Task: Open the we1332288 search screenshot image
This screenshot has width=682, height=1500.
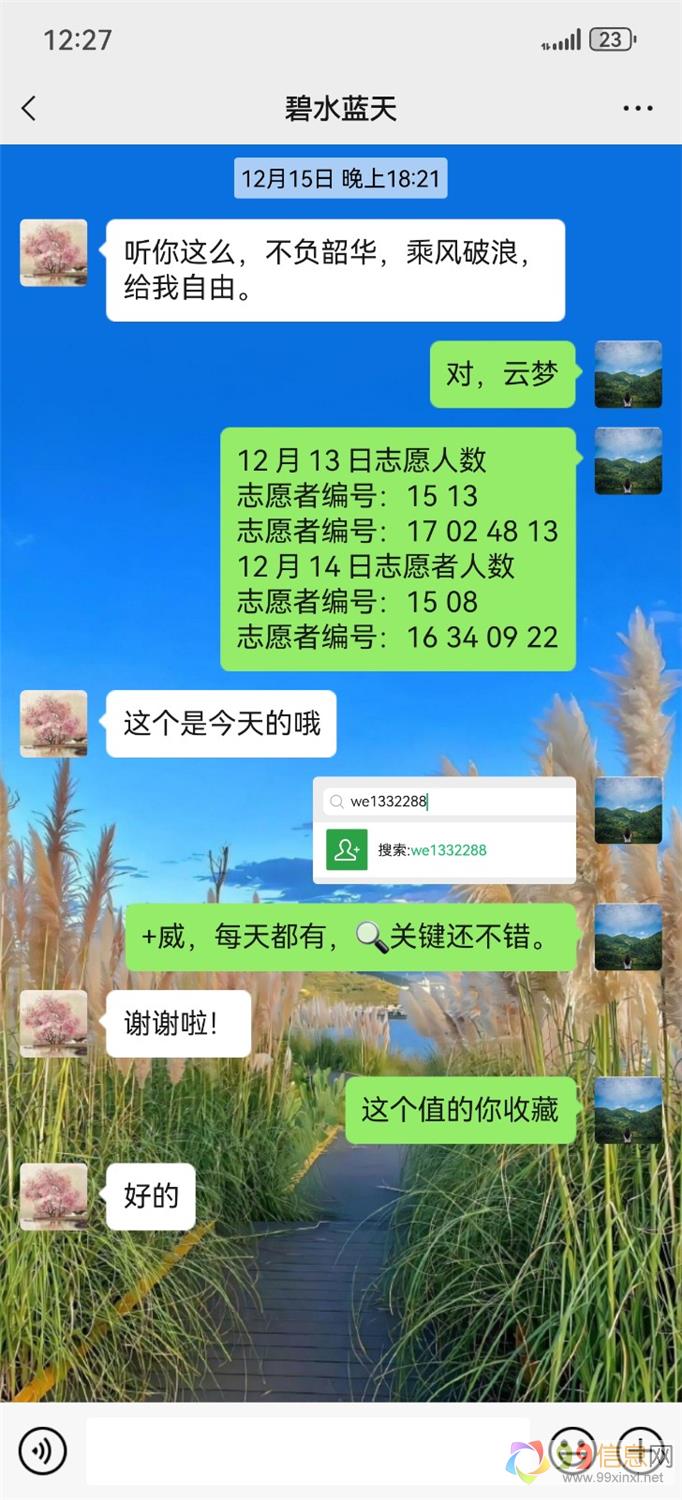Action: point(444,830)
